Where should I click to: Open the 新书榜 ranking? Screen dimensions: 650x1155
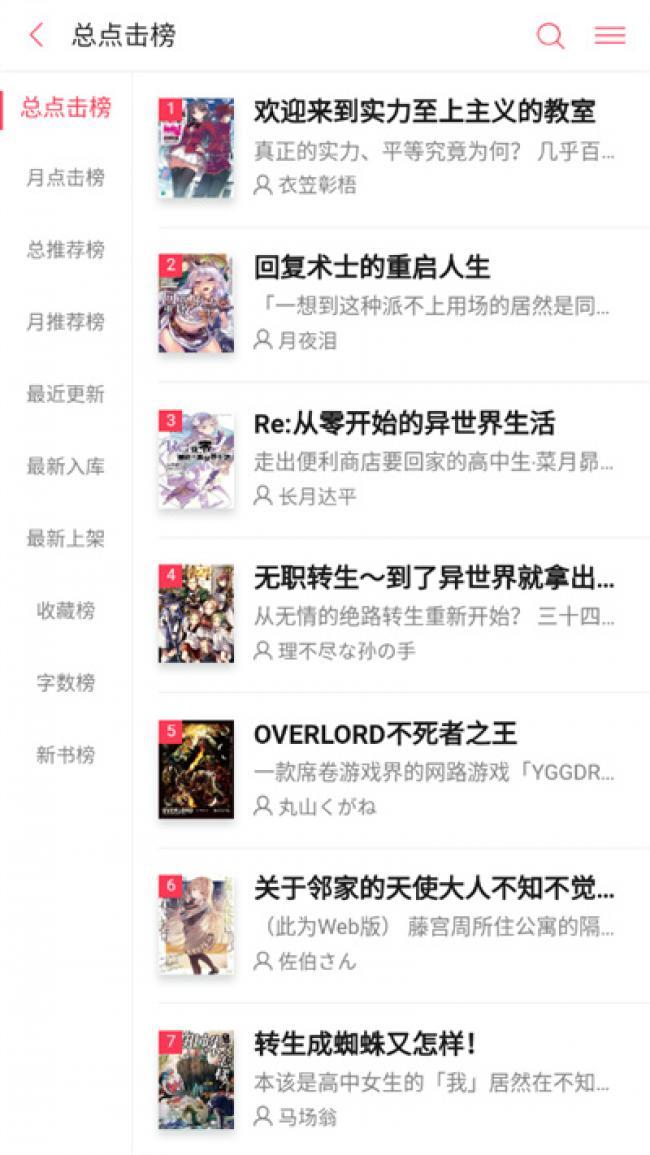66,755
